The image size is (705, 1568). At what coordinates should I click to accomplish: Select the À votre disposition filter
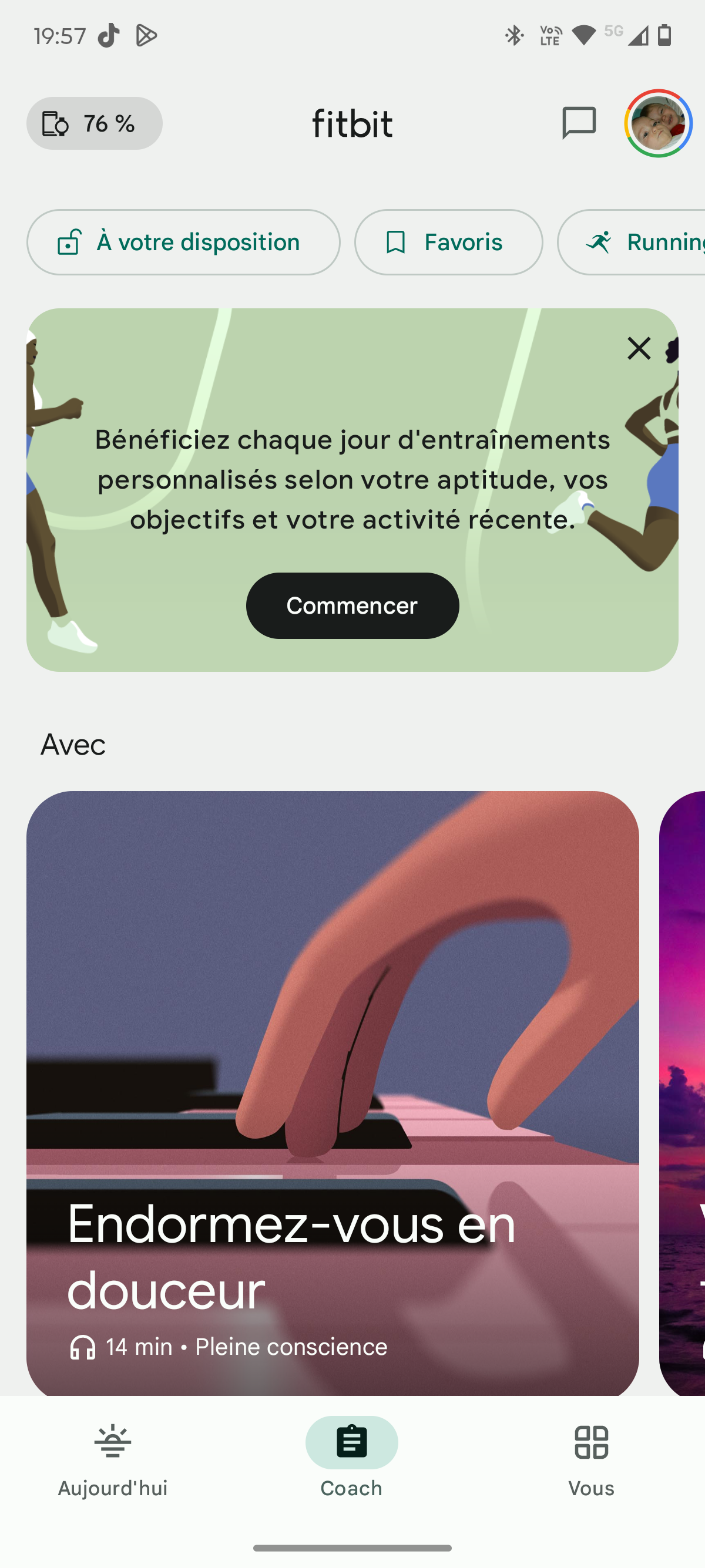(183, 243)
